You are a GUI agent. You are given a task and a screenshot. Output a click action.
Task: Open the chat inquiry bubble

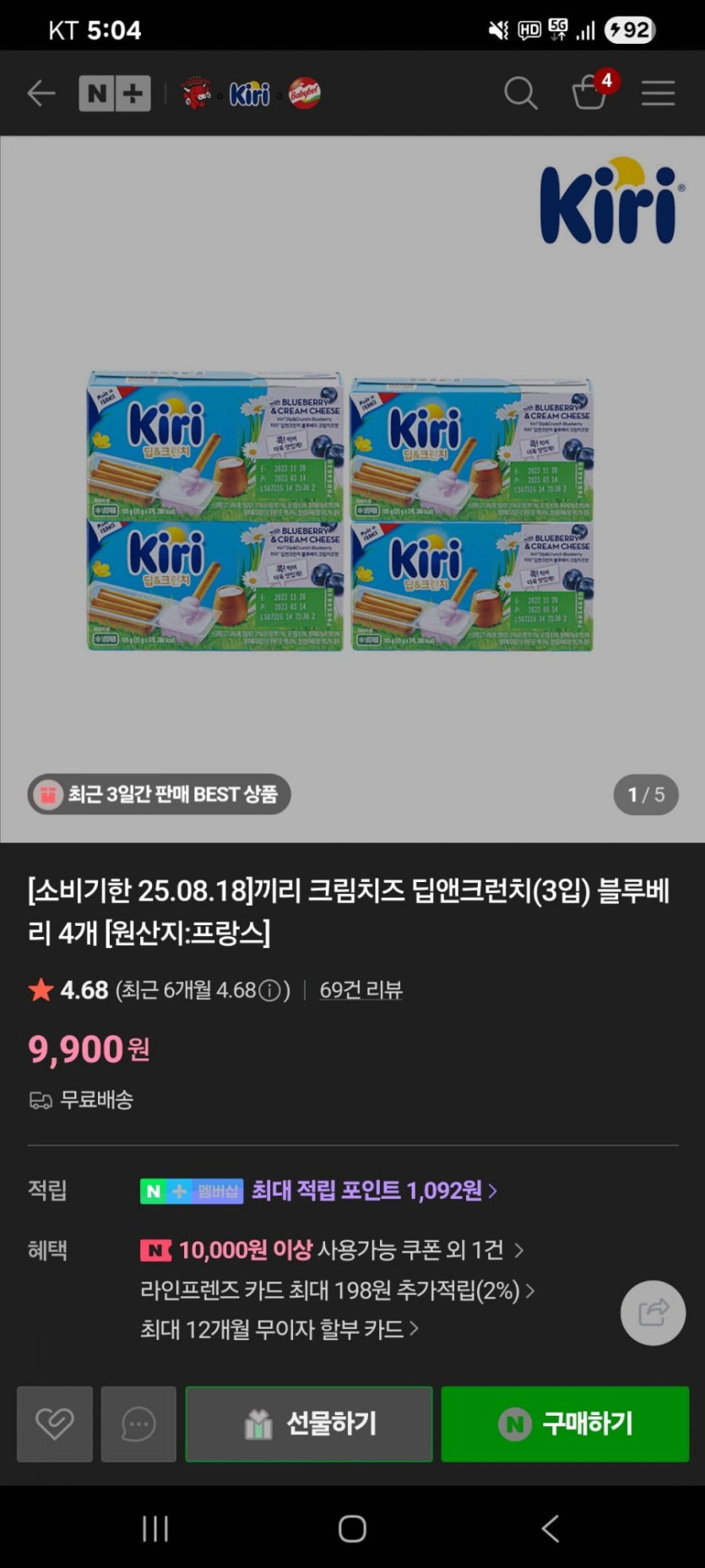click(x=138, y=1424)
